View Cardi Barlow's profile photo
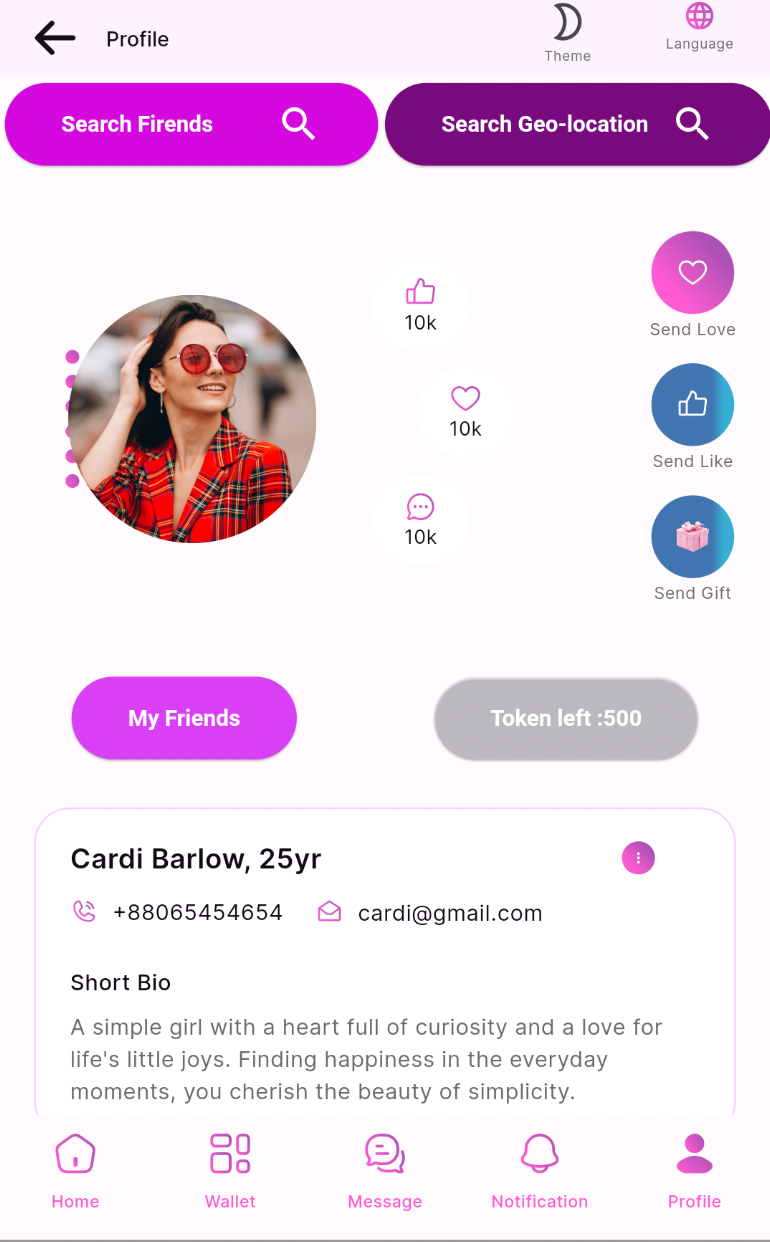Viewport: 770px width, 1242px height. pos(192,419)
